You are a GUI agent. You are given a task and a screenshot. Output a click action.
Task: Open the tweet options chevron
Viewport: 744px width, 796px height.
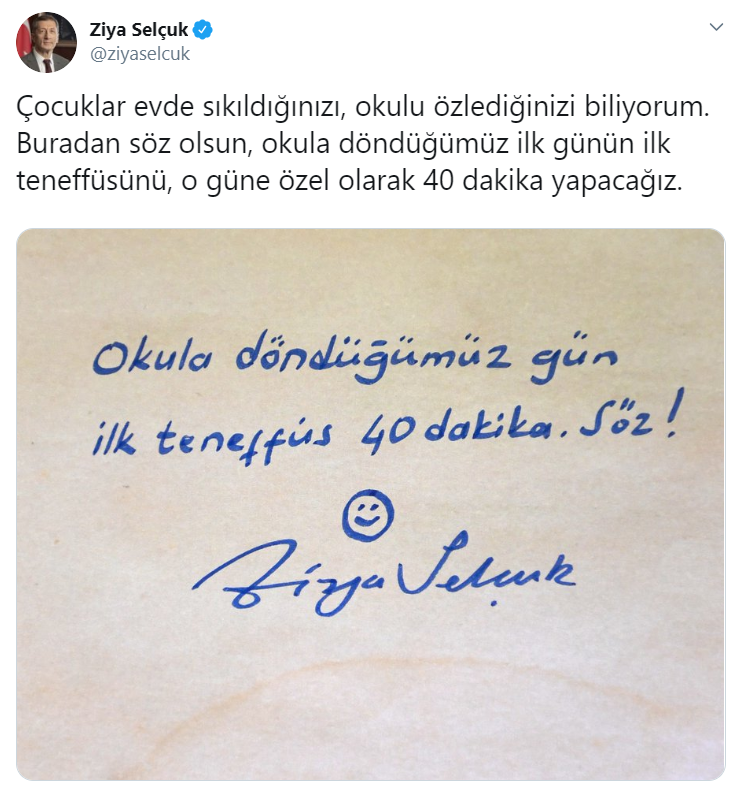pyautogui.click(x=715, y=28)
